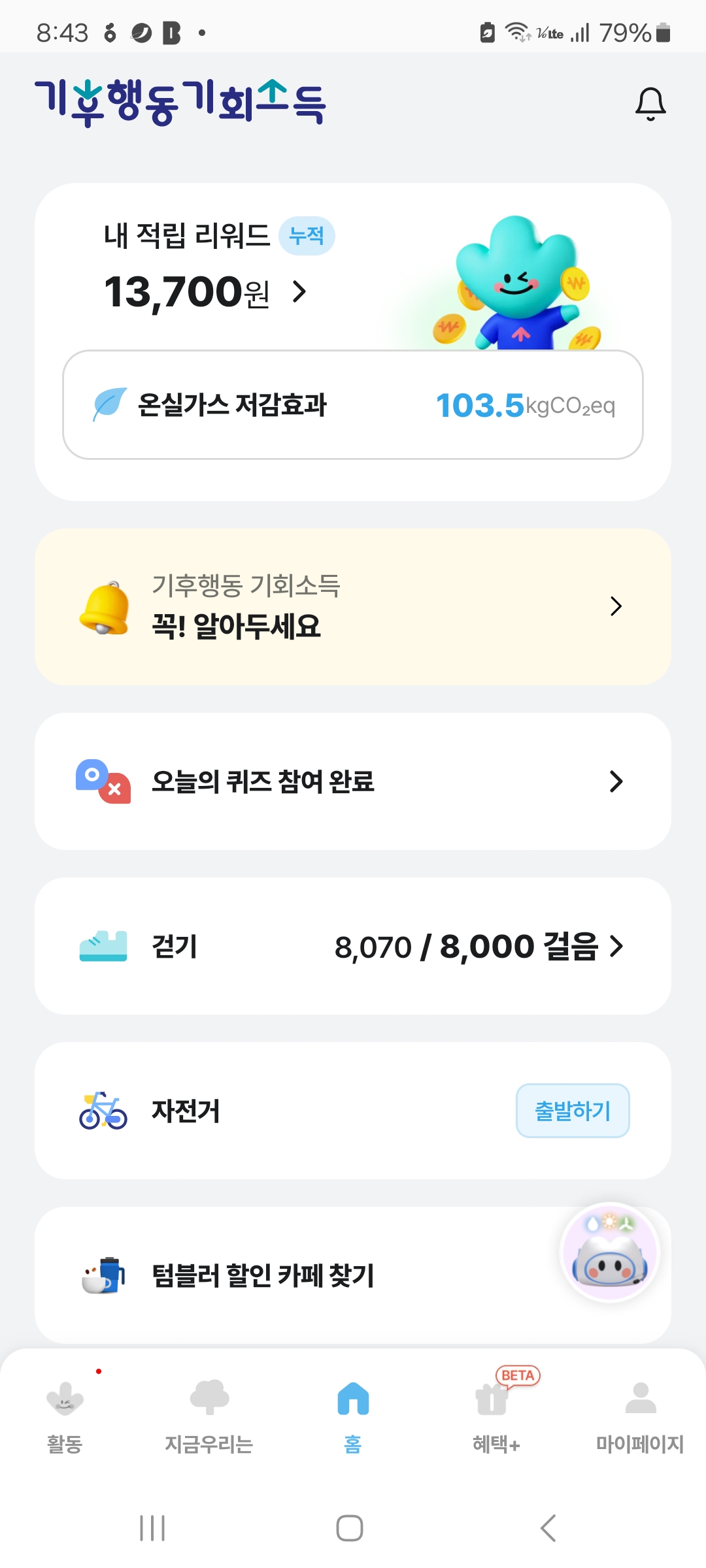Open the 온실가스 저감효과 card
The height and width of the screenshot is (1568, 706).
[353, 405]
